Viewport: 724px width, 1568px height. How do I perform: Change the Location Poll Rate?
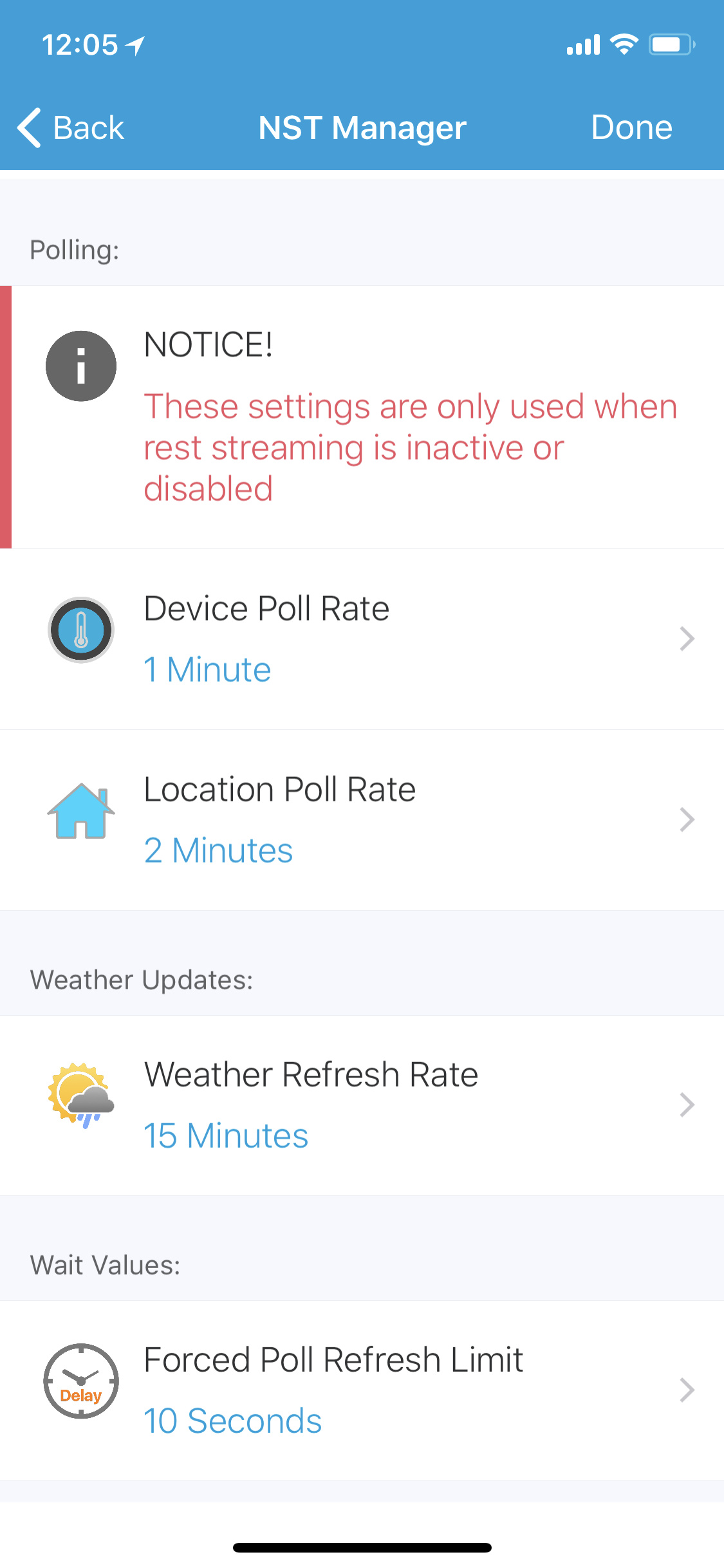click(x=362, y=820)
